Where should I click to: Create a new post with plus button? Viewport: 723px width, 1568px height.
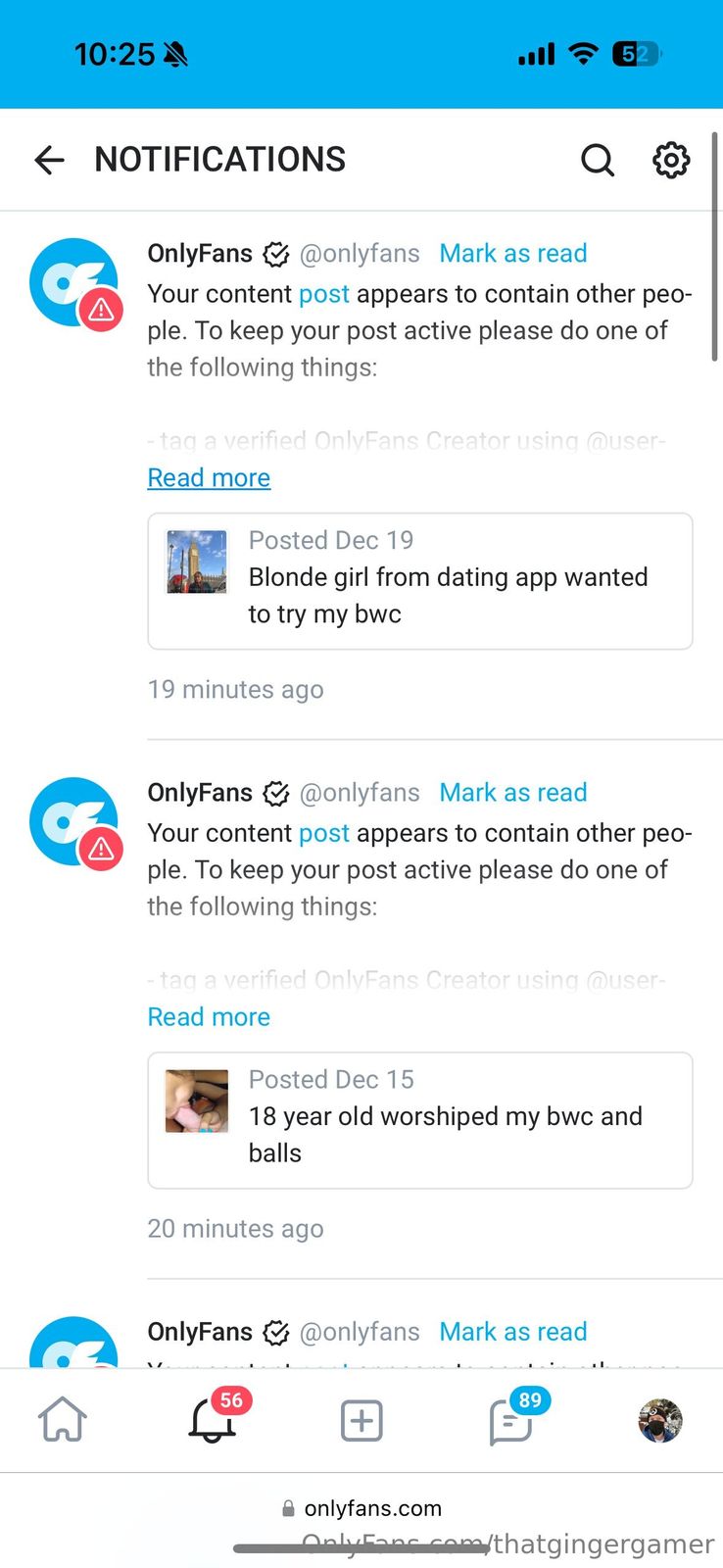click(x=361, y=1420)
